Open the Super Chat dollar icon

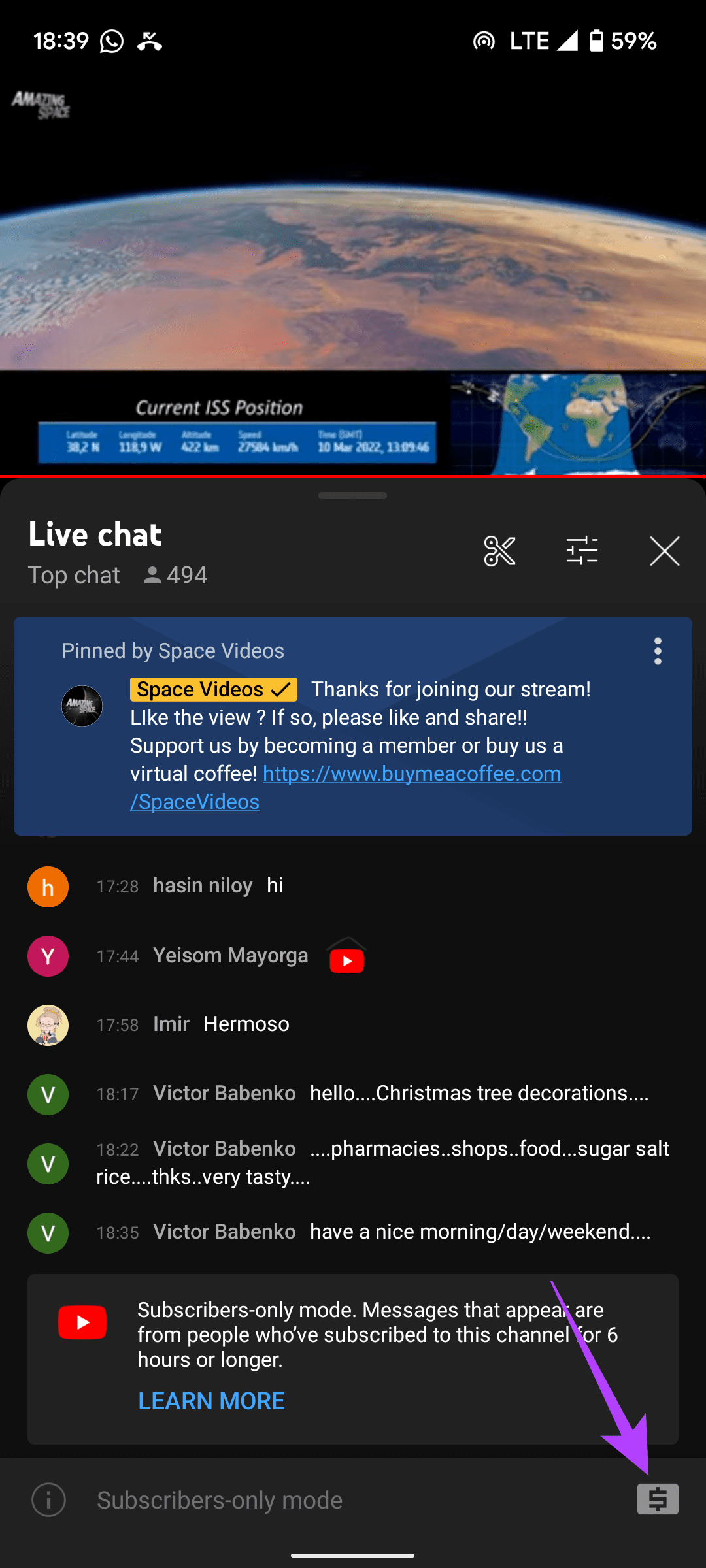tap(658, 1499)
